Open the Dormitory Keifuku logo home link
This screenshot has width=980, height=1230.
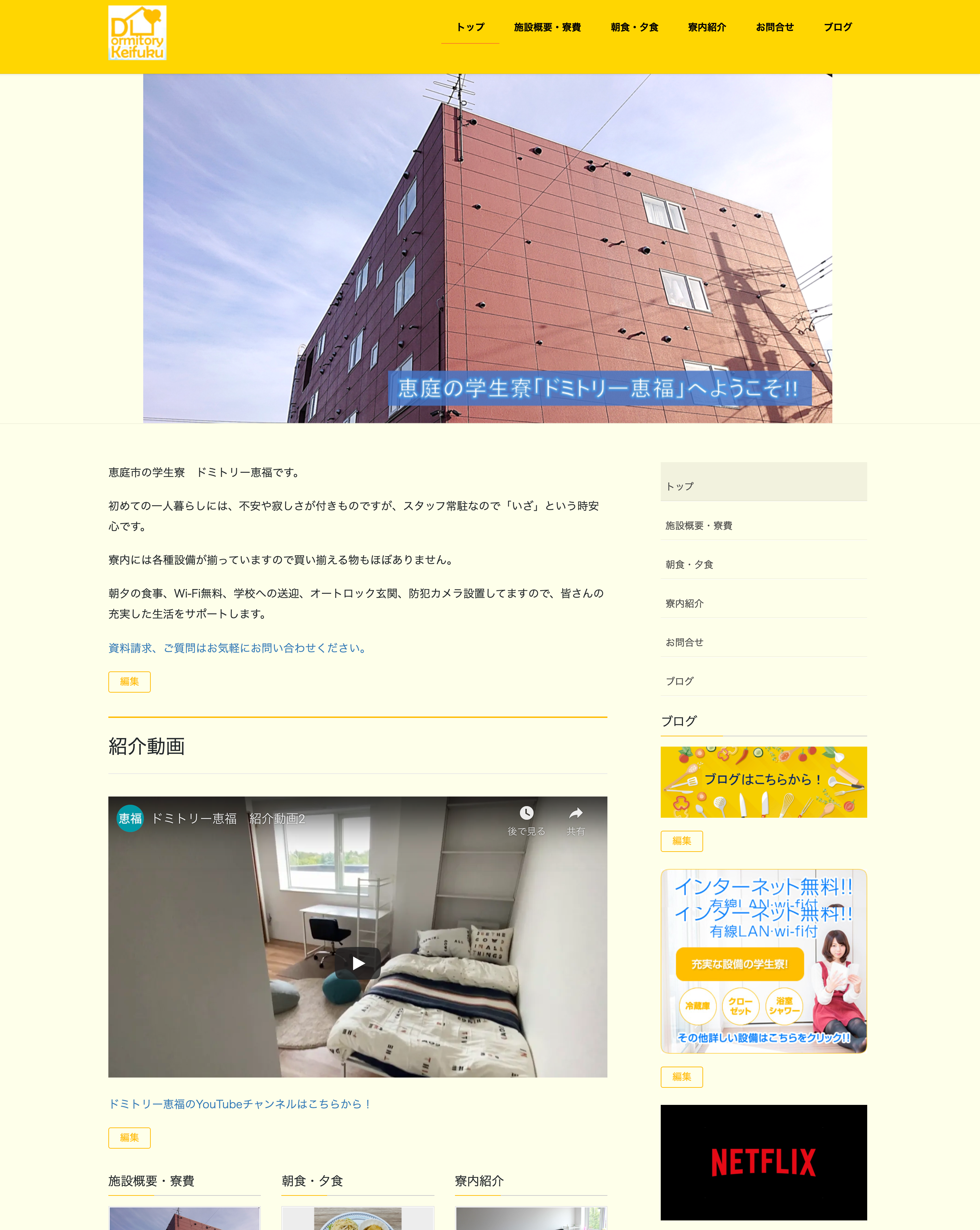pos(137,33)
